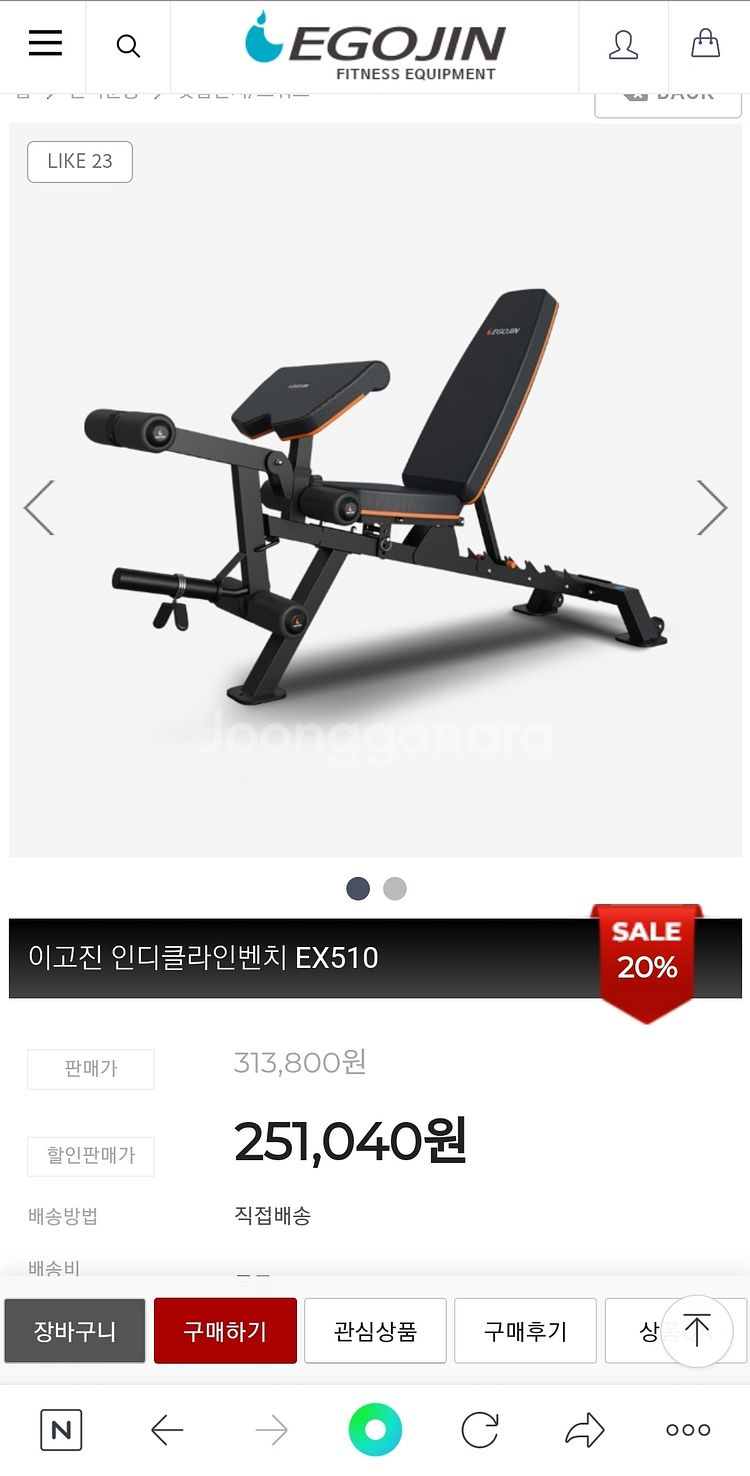The image size is (750, 1476).
Task: Open the account profile icon
Action: [623, 45]
